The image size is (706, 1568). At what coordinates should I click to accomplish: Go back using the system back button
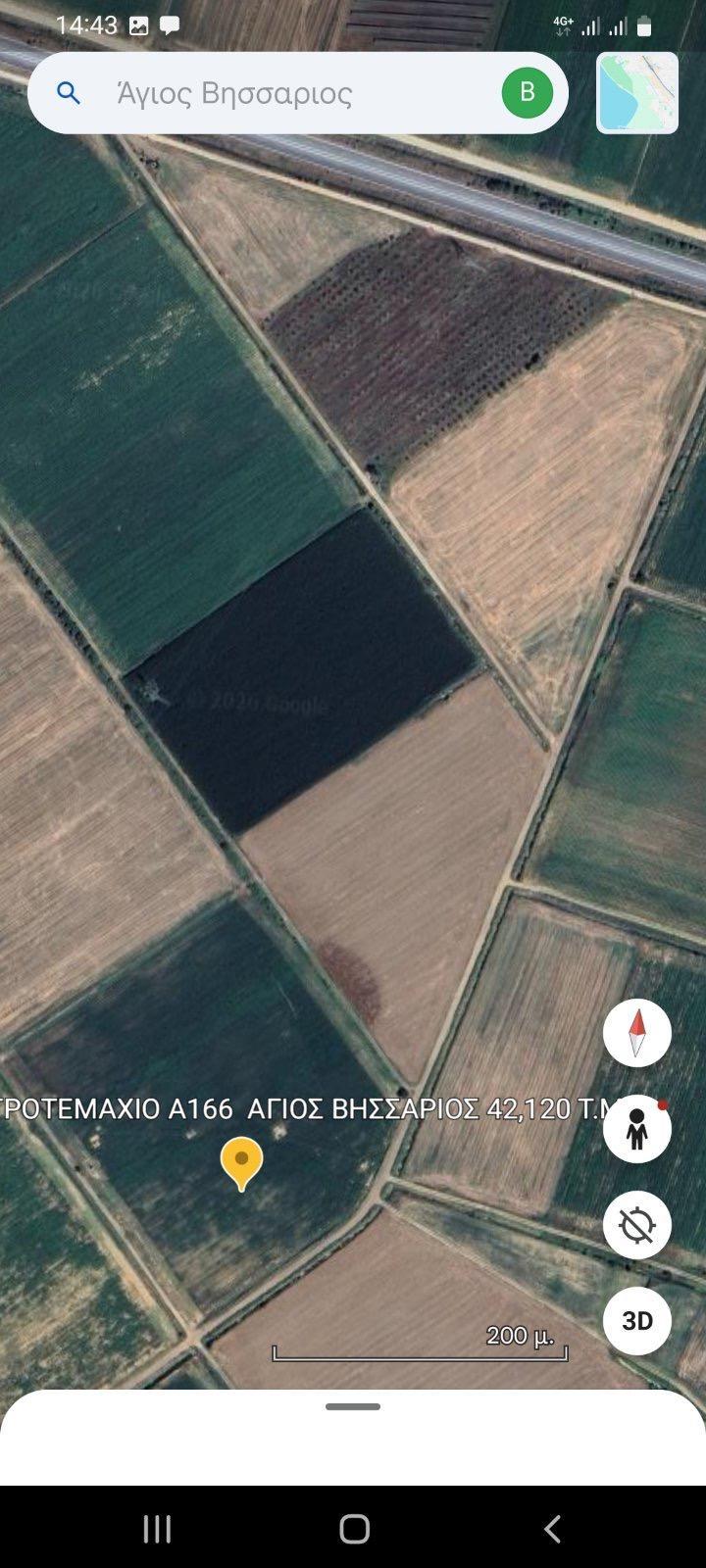(552, 1528)
